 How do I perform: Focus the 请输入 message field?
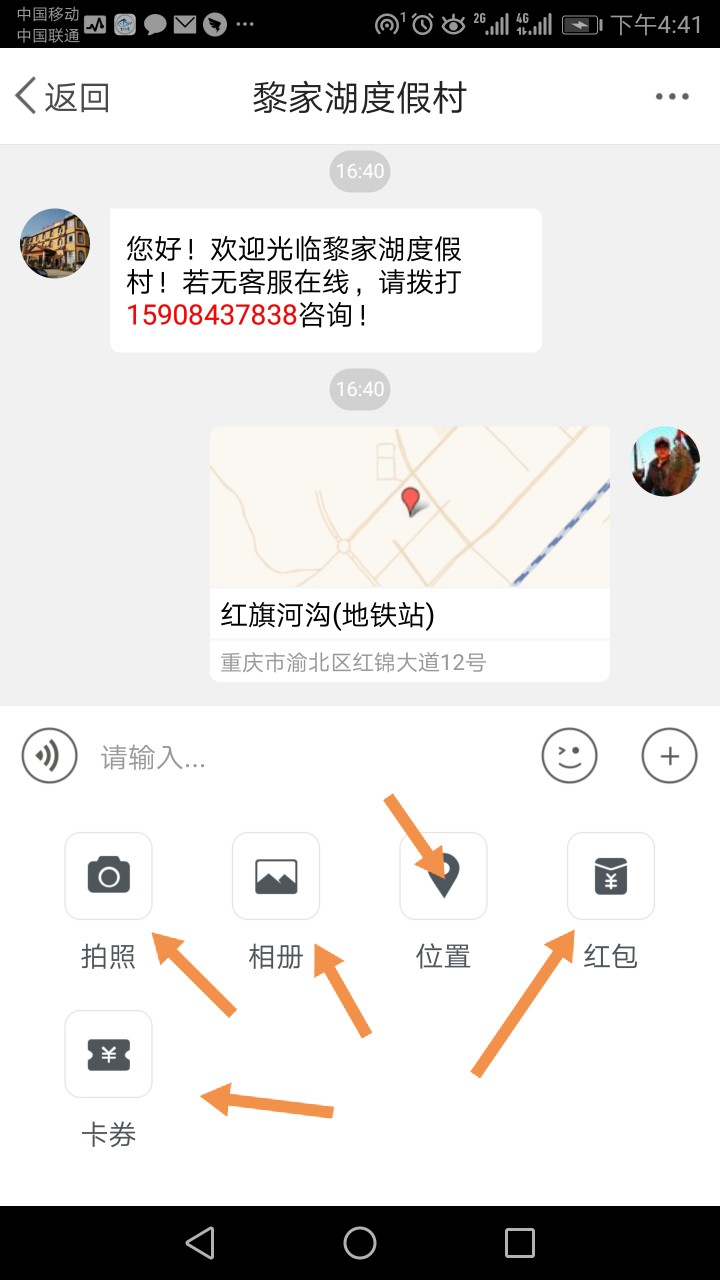(x=310, y=757)
